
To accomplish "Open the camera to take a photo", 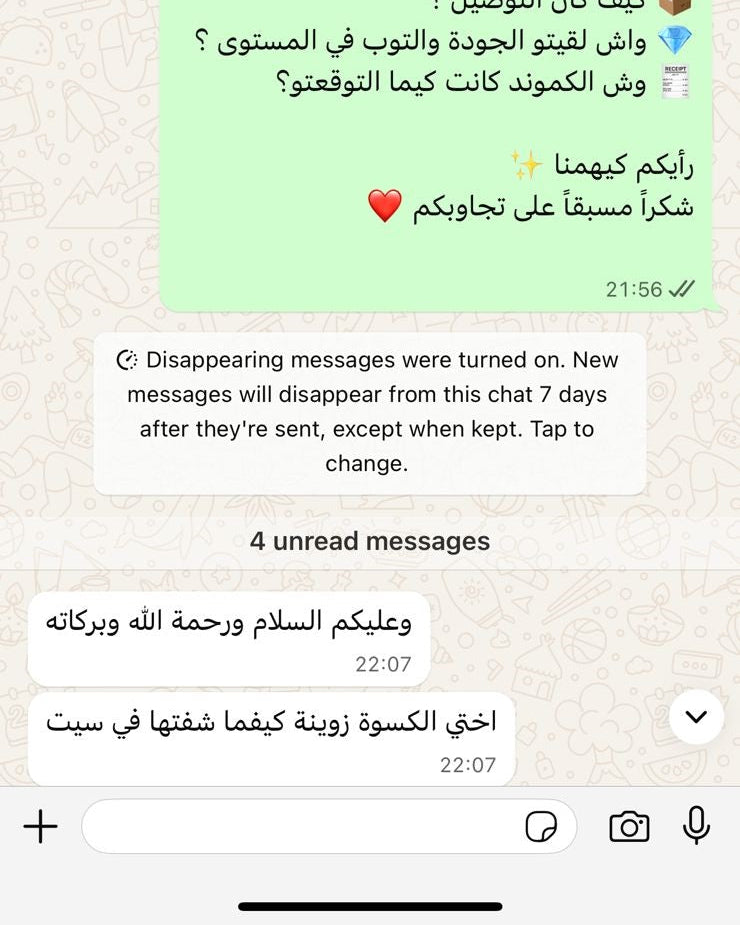I will pos(629,827).
